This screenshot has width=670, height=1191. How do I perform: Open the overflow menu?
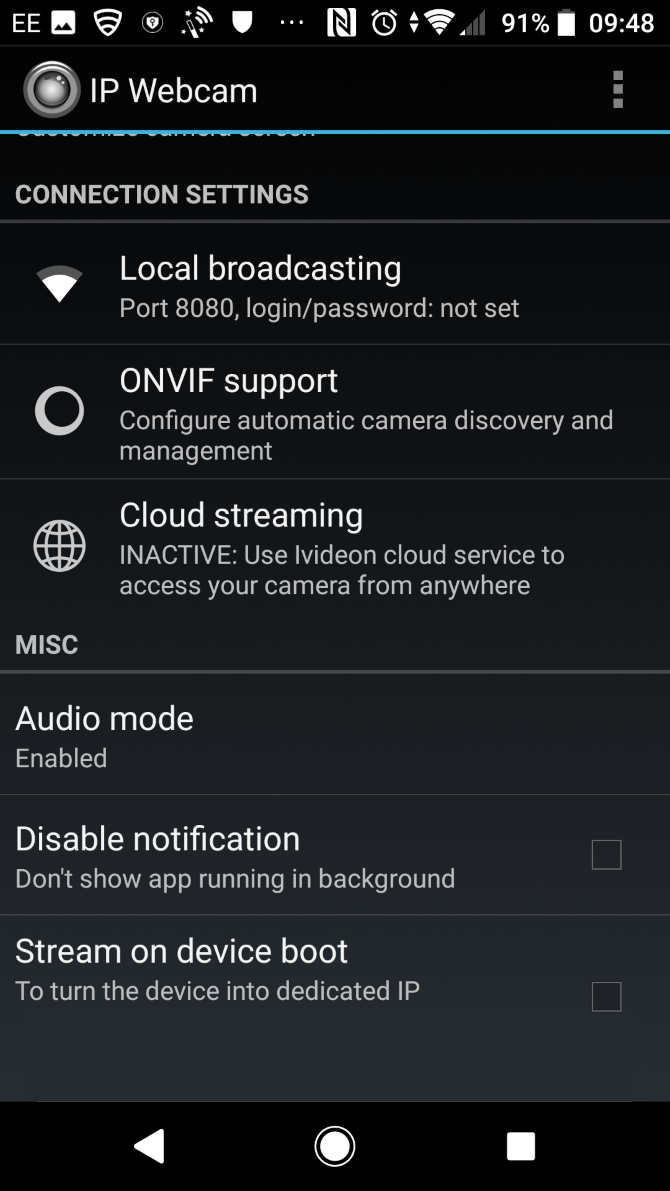(618, 90)
